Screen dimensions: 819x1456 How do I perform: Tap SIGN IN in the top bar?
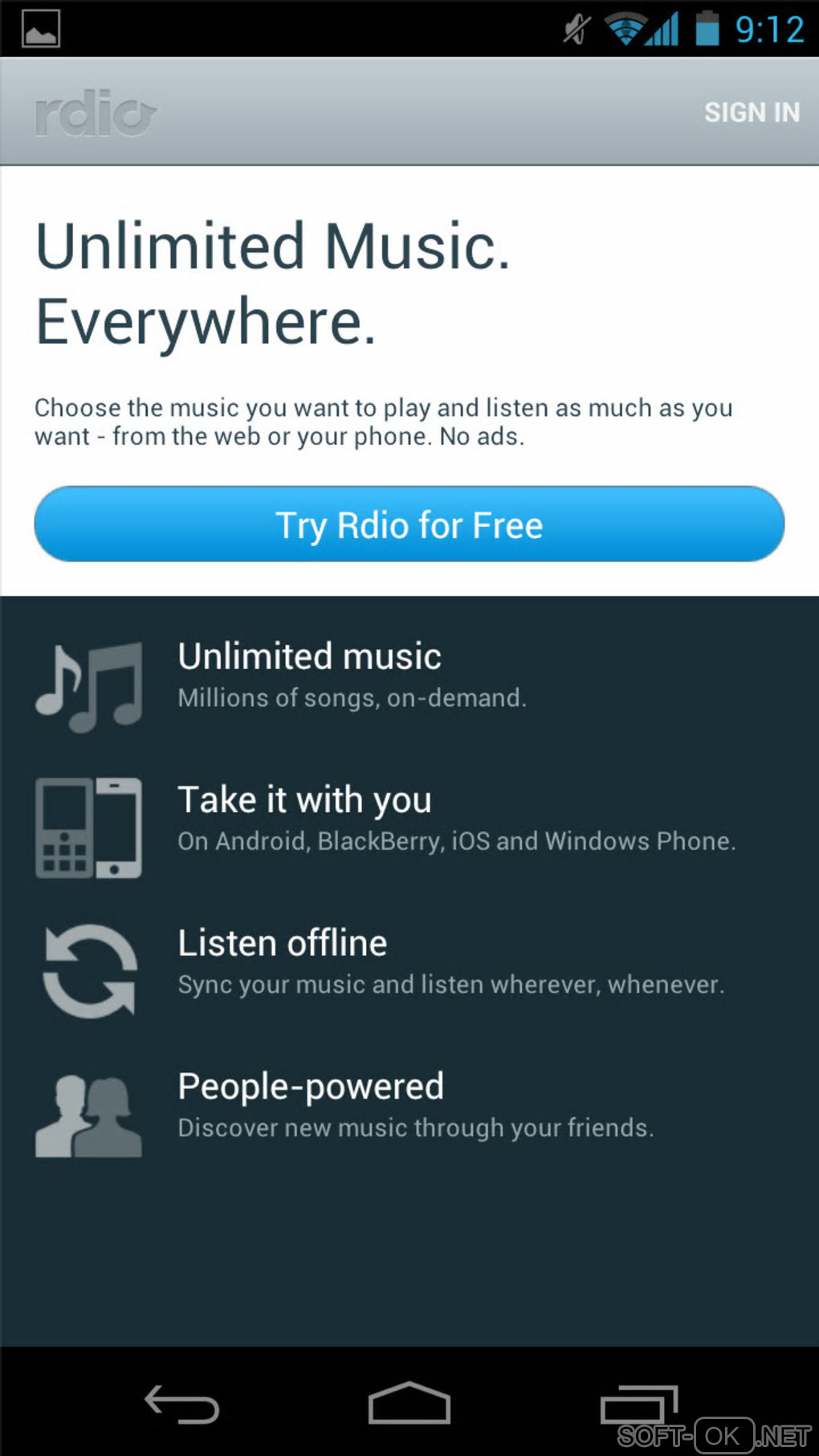coord(752,112)
